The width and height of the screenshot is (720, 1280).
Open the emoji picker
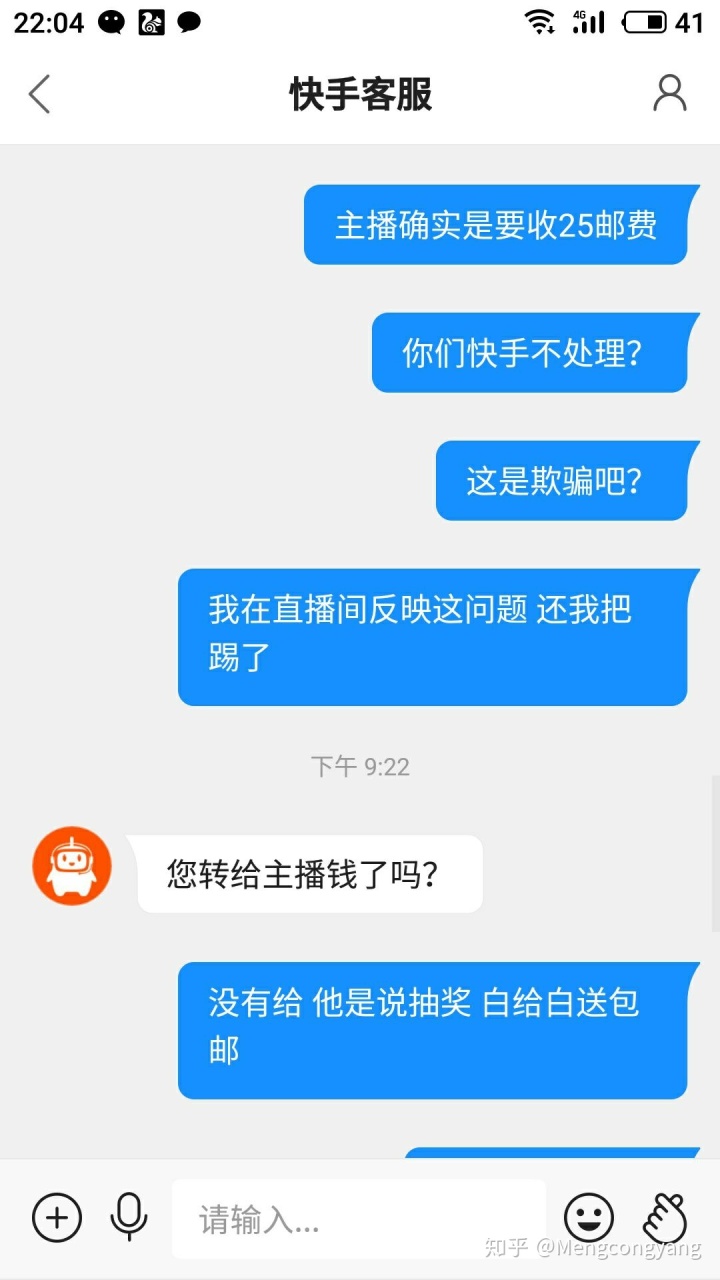pos(589,1218)
